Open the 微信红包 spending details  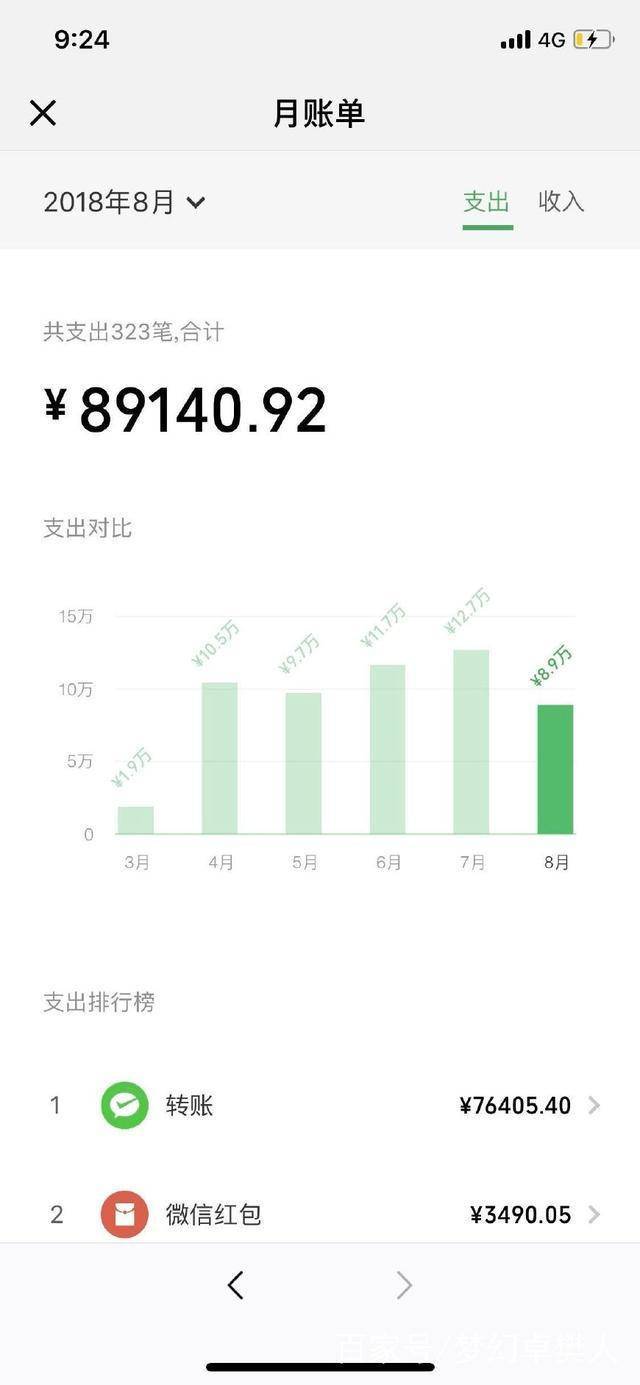pyautogui.click(x=320, y=1214)
